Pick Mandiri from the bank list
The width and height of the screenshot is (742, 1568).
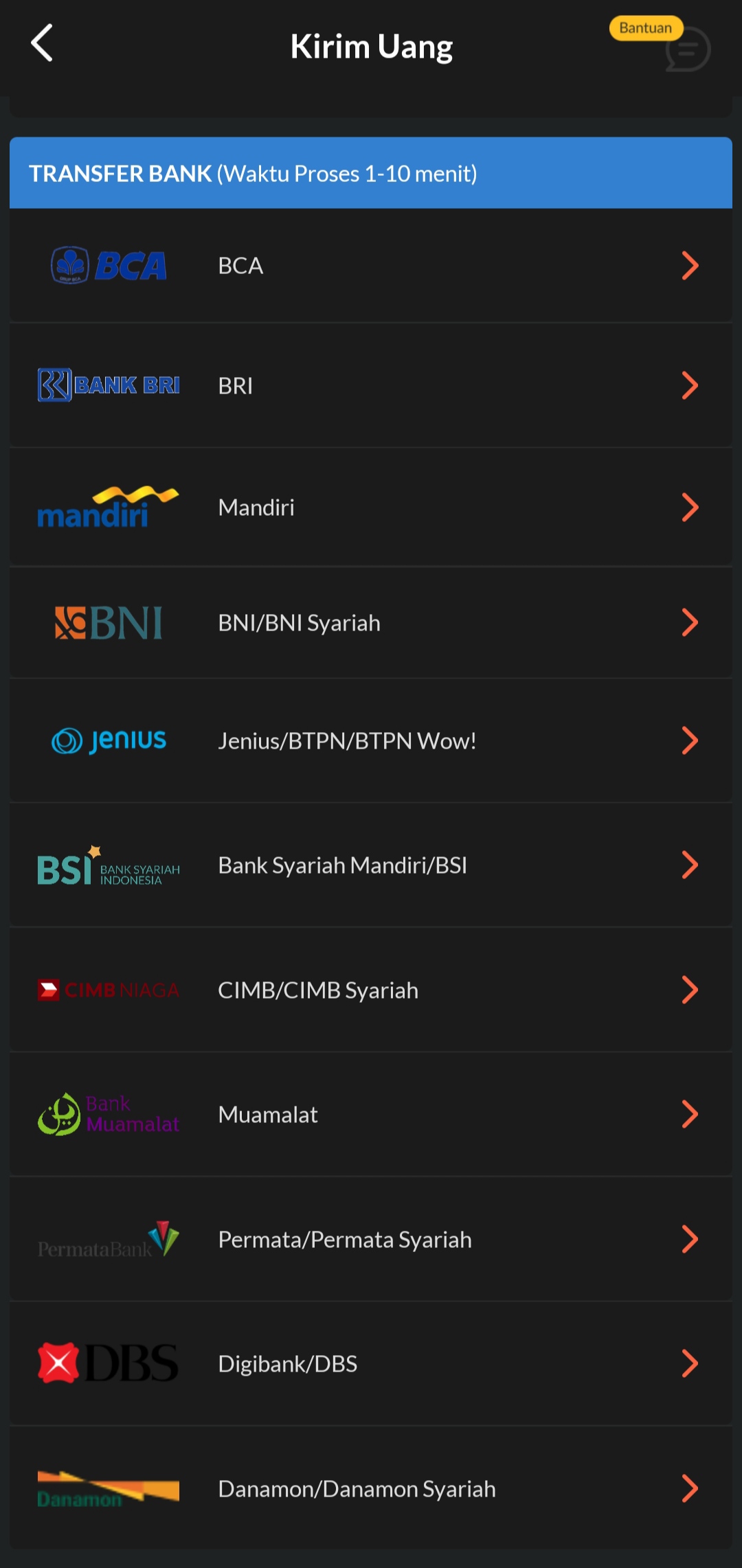click(x=371, y=508)
